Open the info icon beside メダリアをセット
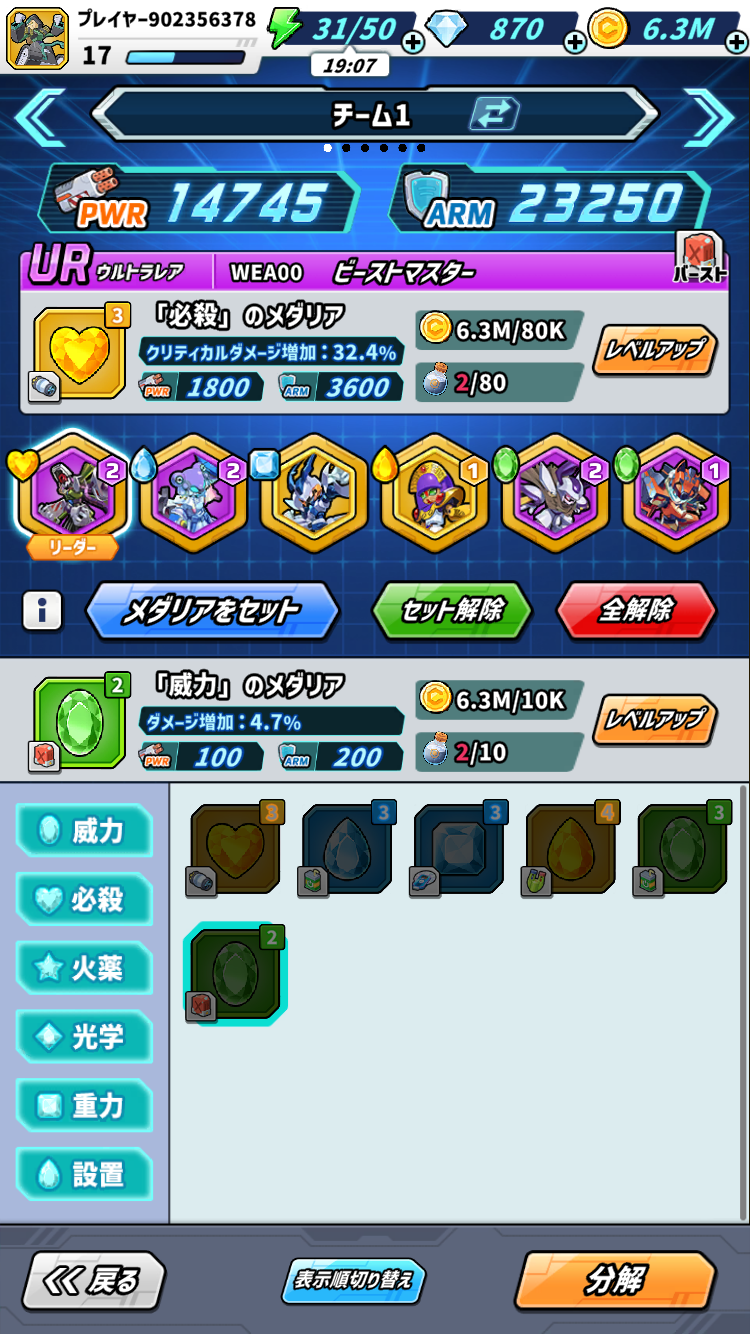This screenshot has width=750, height=1334. click(x=41, y=610)
